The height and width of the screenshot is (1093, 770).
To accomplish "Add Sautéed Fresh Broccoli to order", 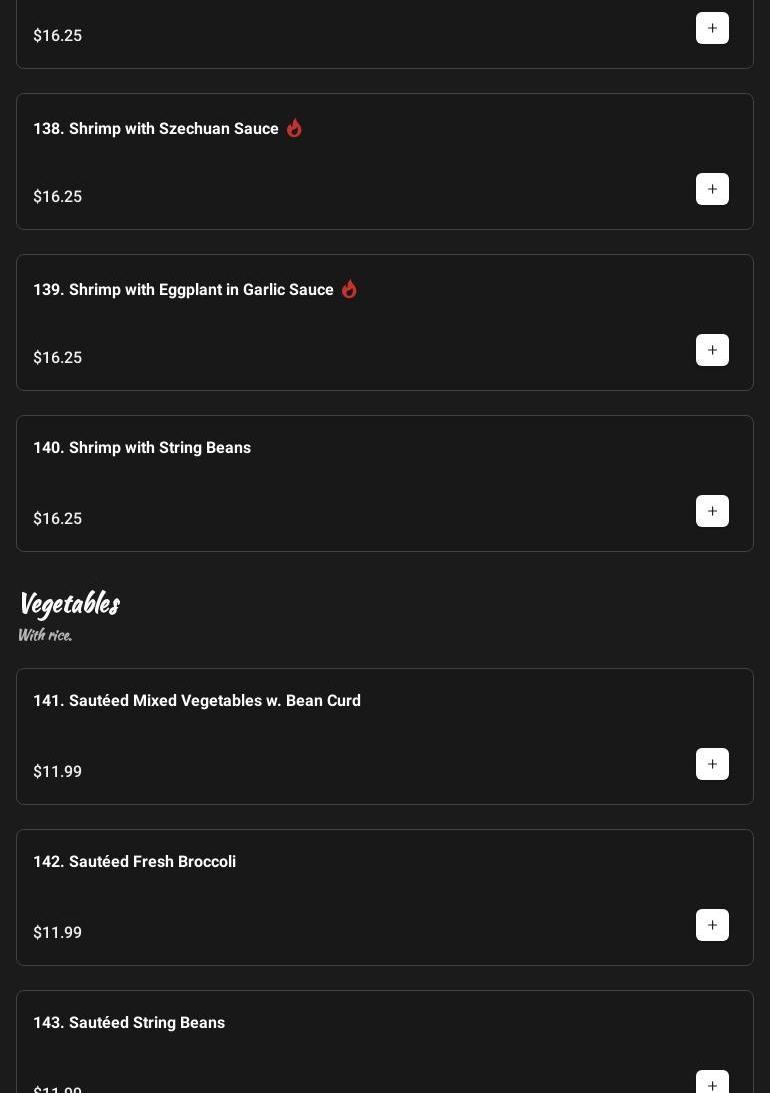I will pyautogui.click(x=712, y=925).
